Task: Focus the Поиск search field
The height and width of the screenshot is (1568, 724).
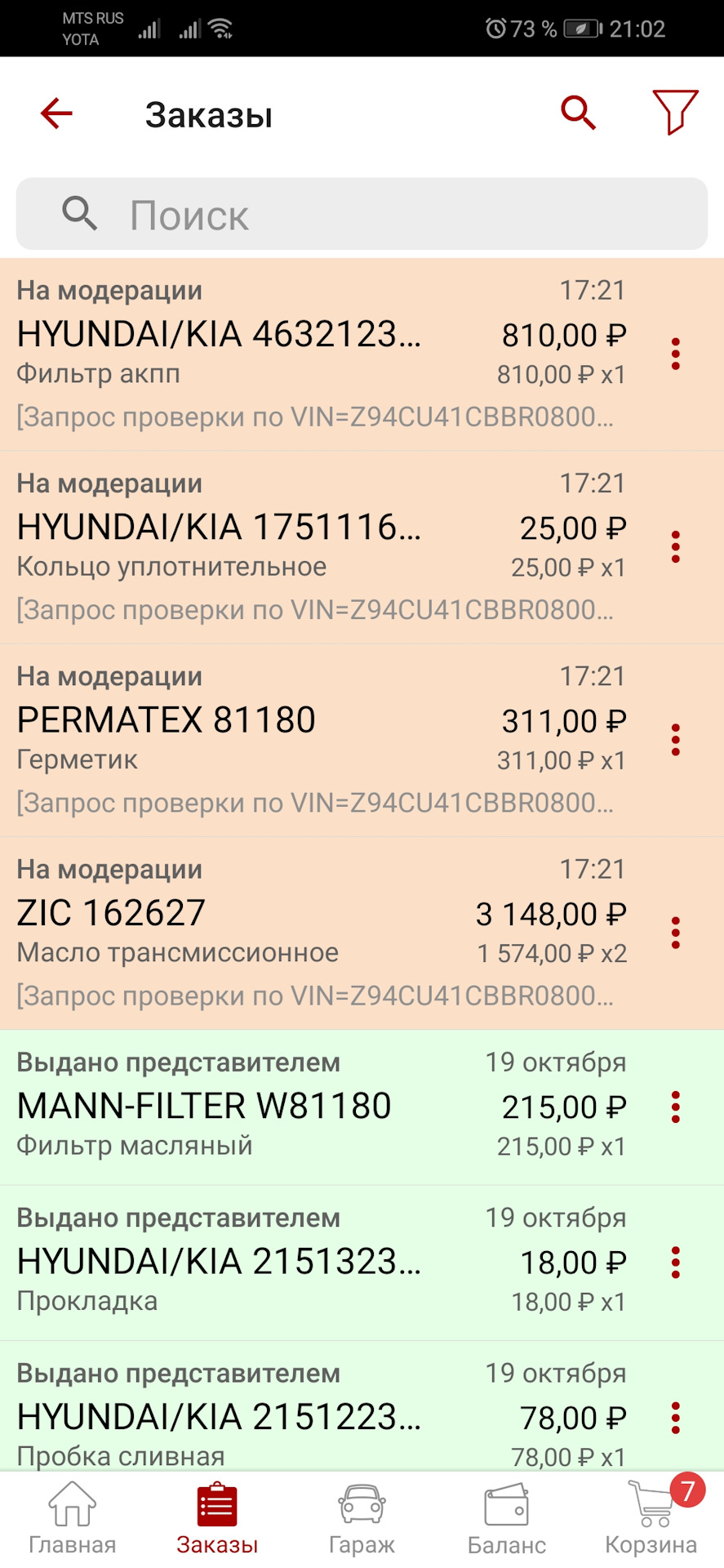Action: click(362, 215)
